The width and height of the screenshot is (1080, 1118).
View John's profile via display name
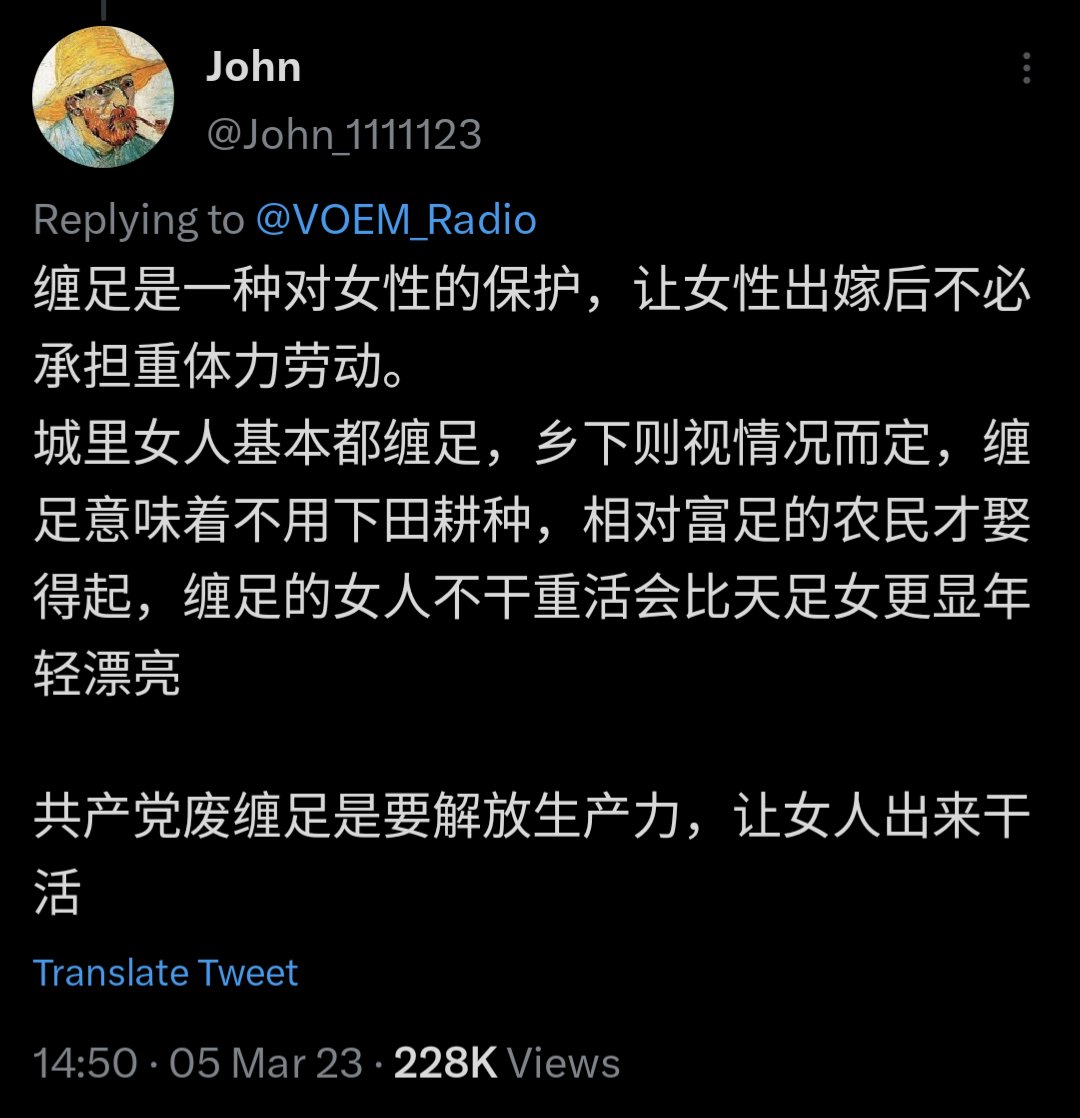253,67
